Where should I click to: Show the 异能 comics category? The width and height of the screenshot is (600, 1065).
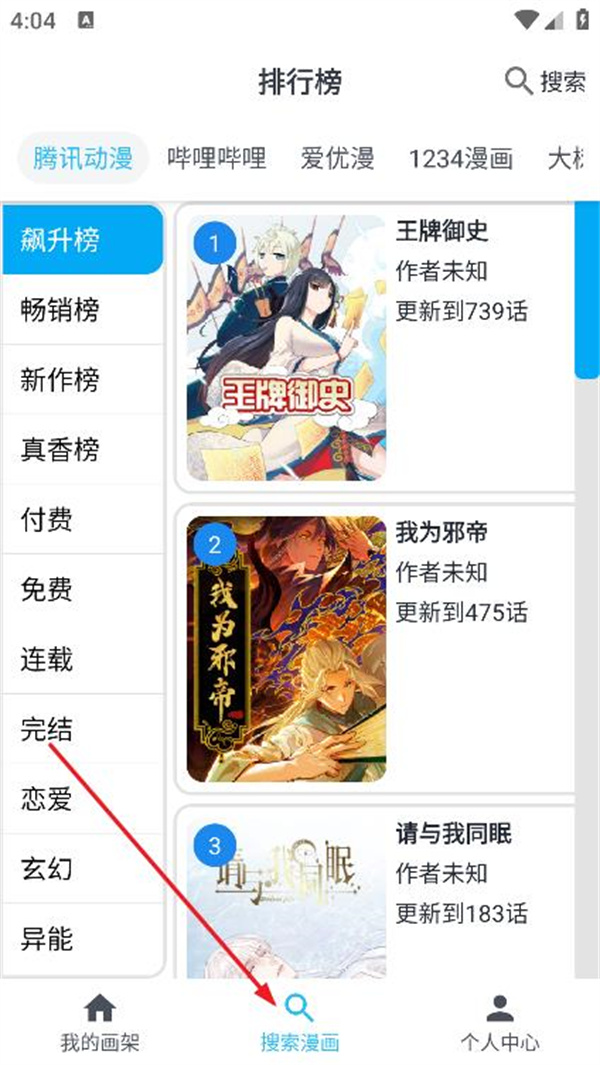pos(82,939)
